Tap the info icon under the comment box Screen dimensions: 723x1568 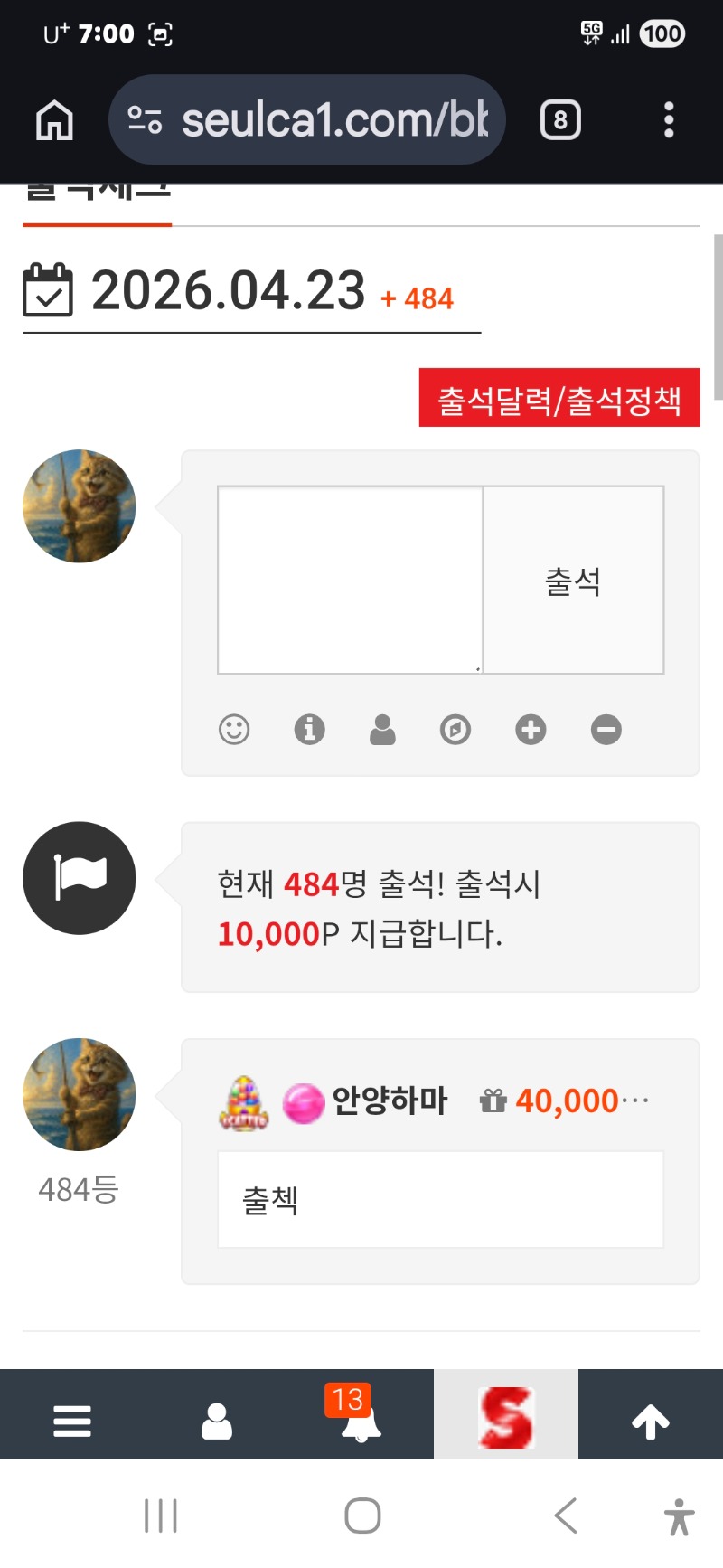coord(309,729)
